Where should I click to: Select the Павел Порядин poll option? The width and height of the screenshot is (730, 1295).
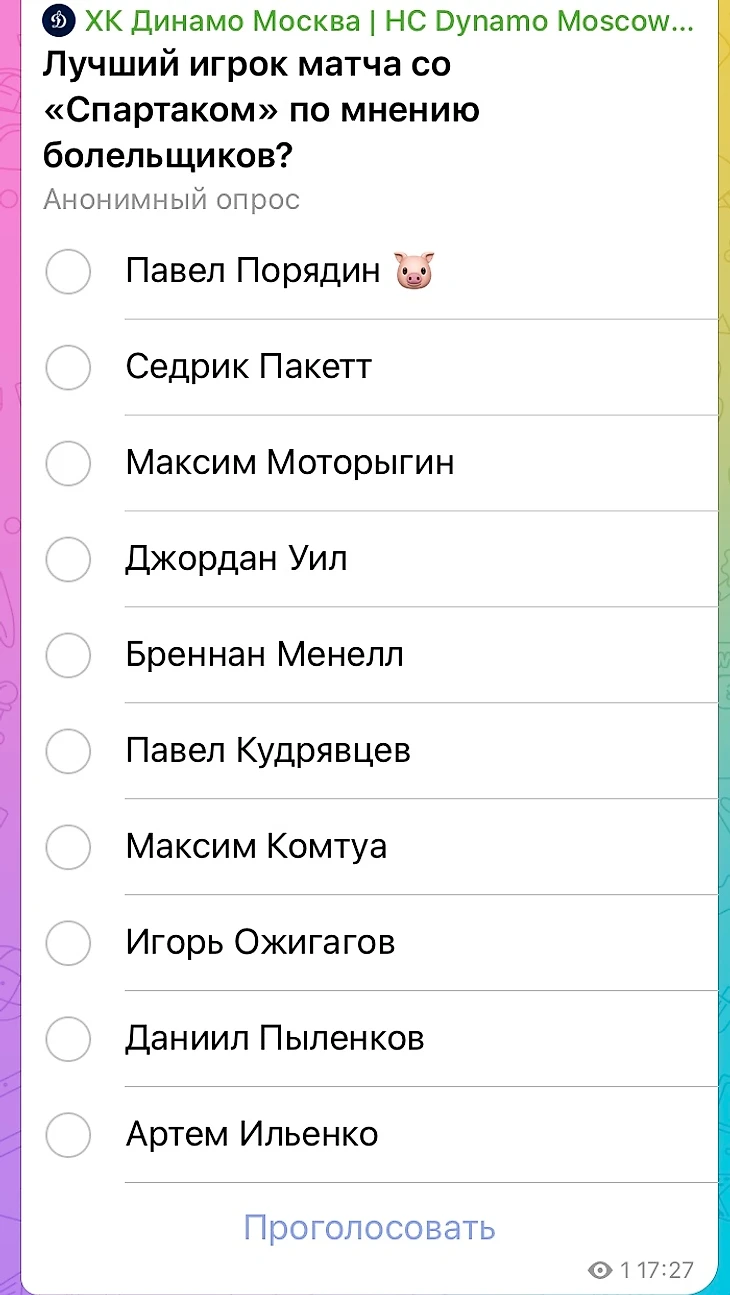pos(69,272)
